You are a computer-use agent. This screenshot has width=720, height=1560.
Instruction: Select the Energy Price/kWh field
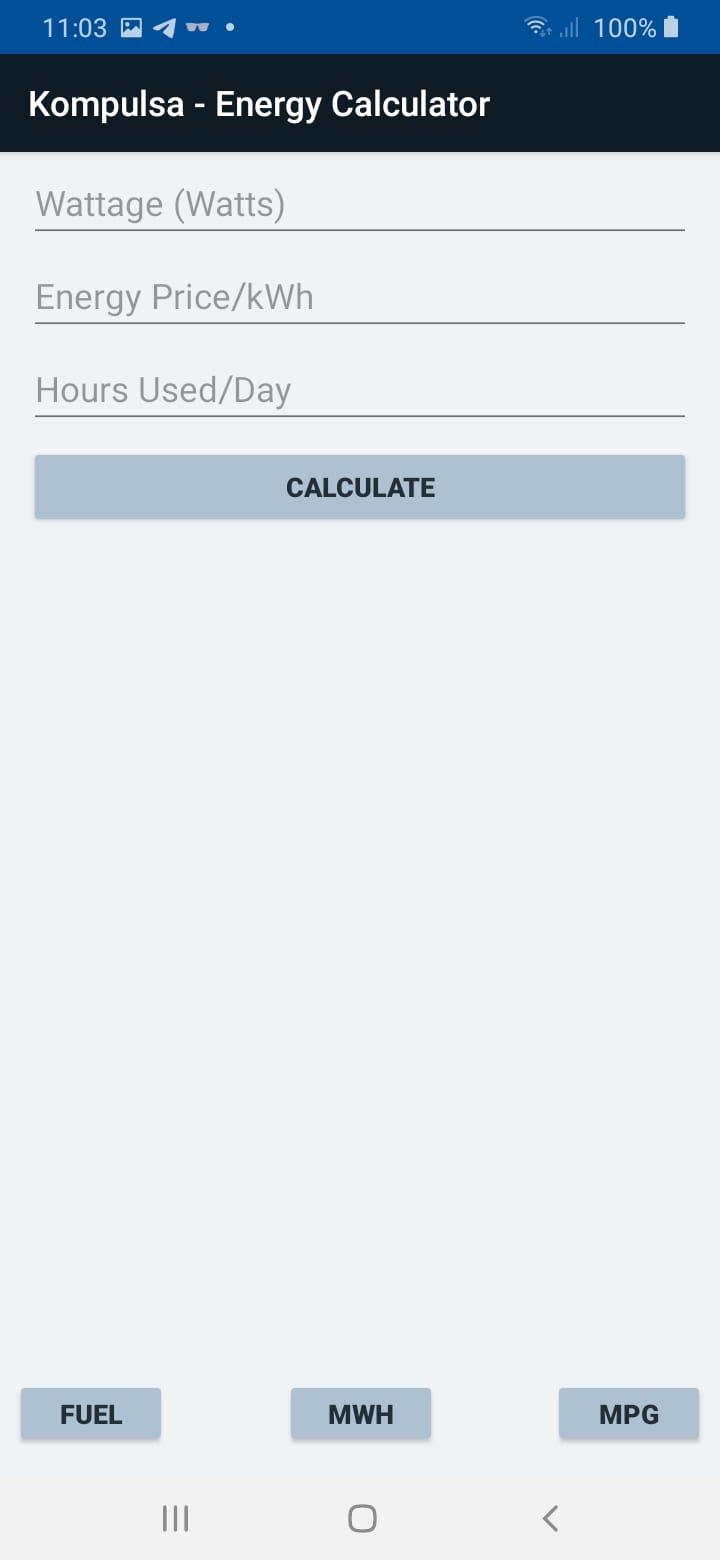pos(360,298)
